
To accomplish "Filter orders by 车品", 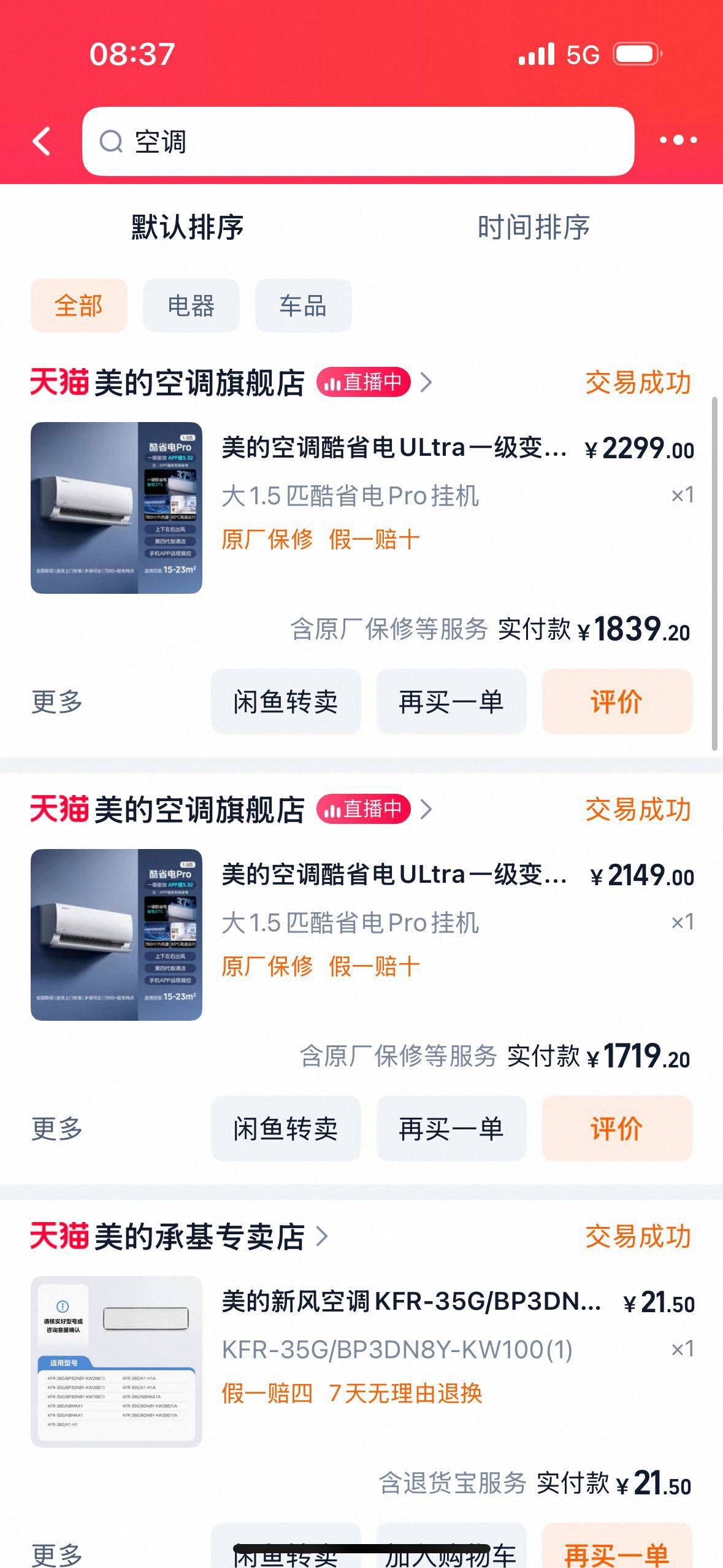I will [304, 306].
